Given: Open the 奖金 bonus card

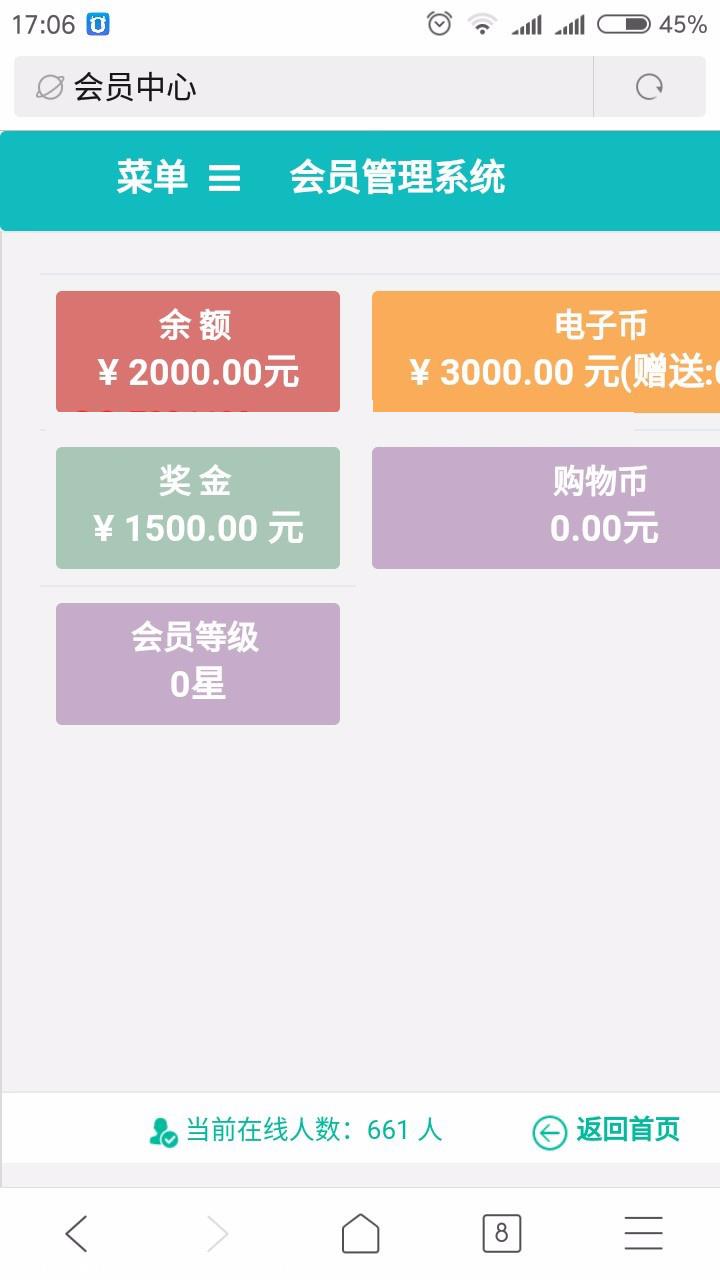Looking at the screenshot, I should 198,507.
